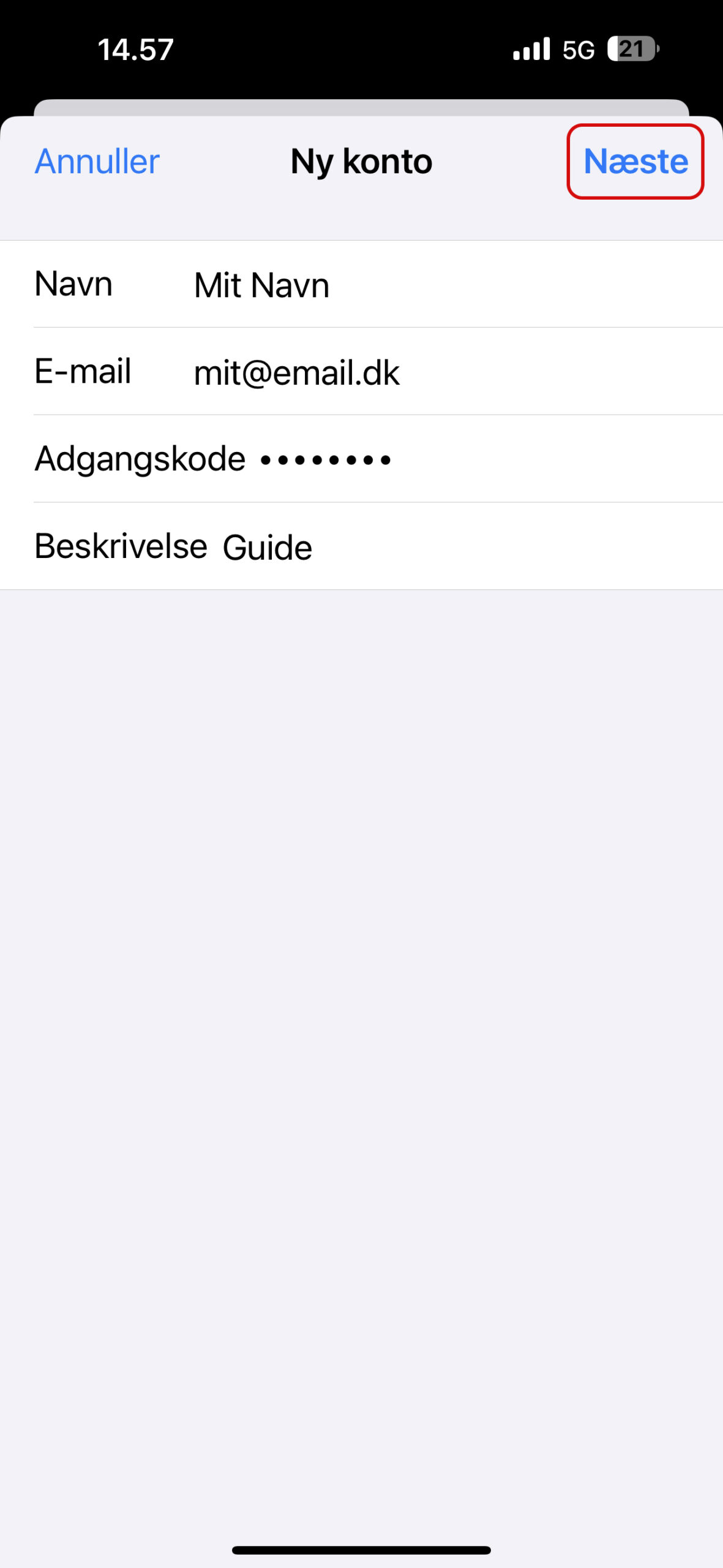The image size is (723, 1568).
Task: Focus the Adgangskode password field
Action: (x=361, y=459)
